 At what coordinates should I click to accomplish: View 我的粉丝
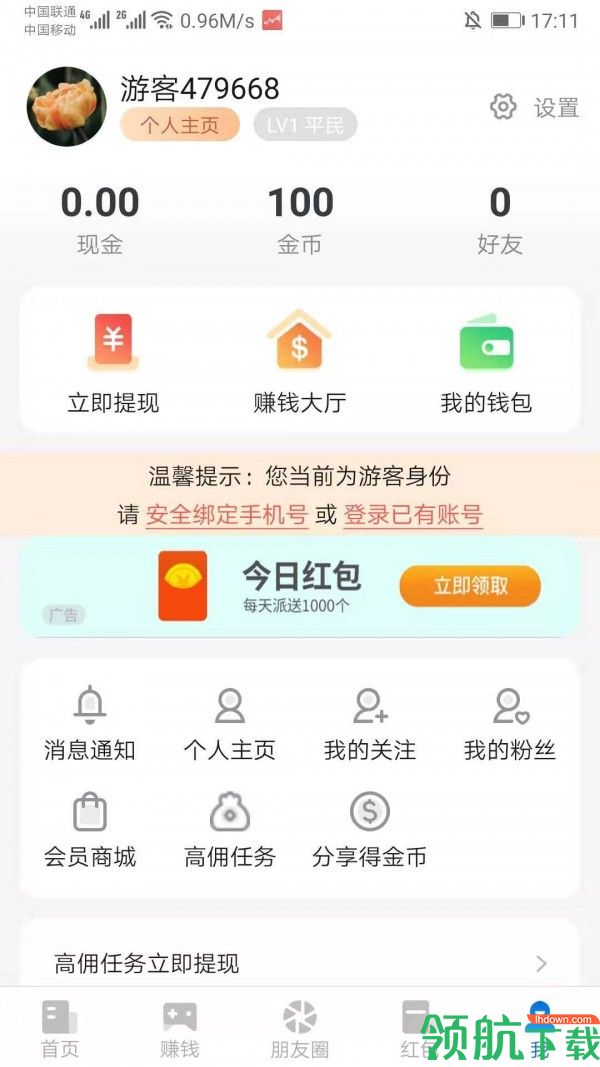point(510,724)
